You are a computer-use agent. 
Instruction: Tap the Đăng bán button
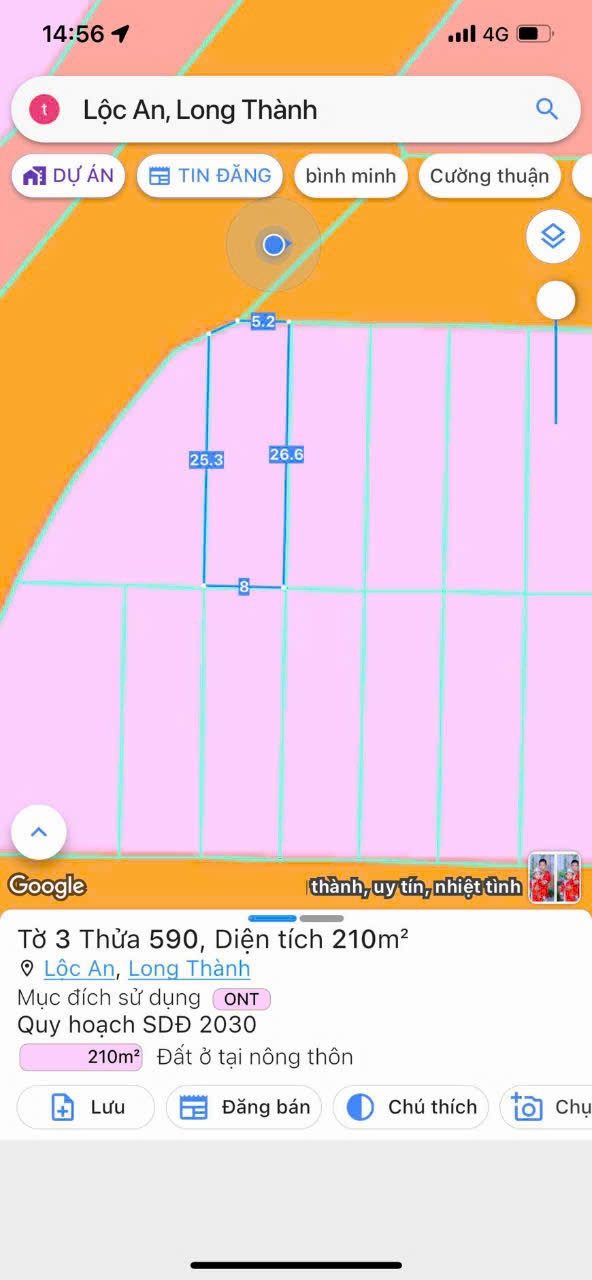click(x=244, y=1107)
